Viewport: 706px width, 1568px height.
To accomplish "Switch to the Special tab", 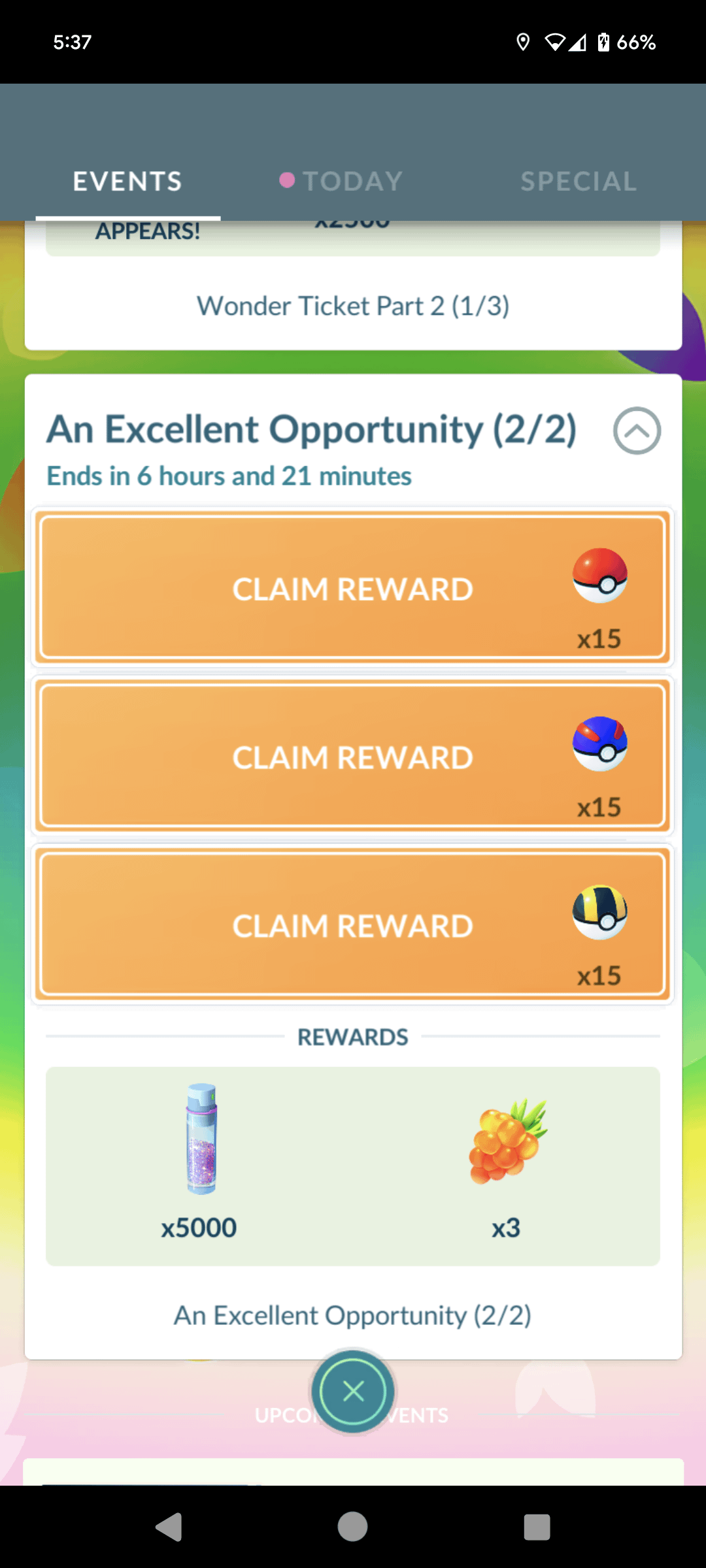I will pos(578,181).
